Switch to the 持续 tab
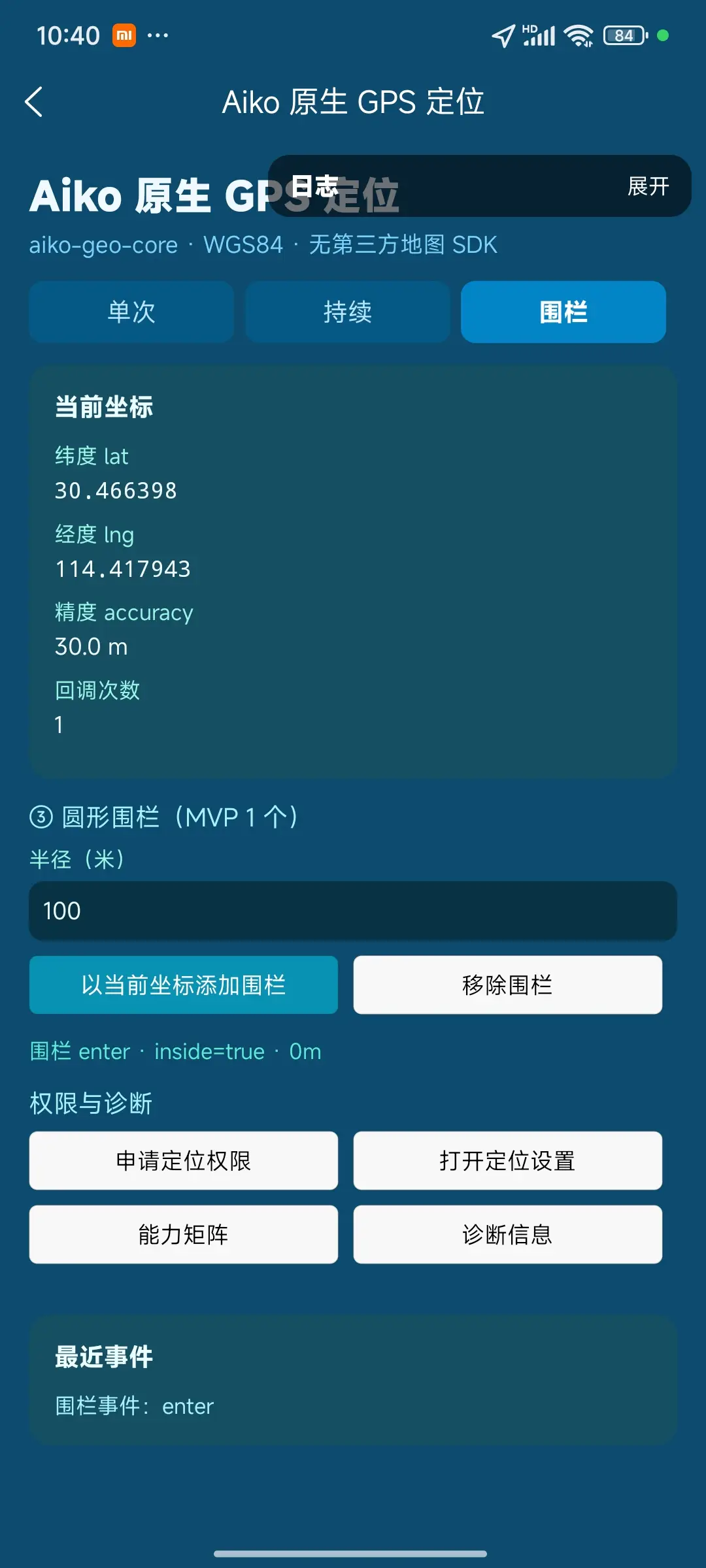 pyautogui.click(x=348, y=312)
